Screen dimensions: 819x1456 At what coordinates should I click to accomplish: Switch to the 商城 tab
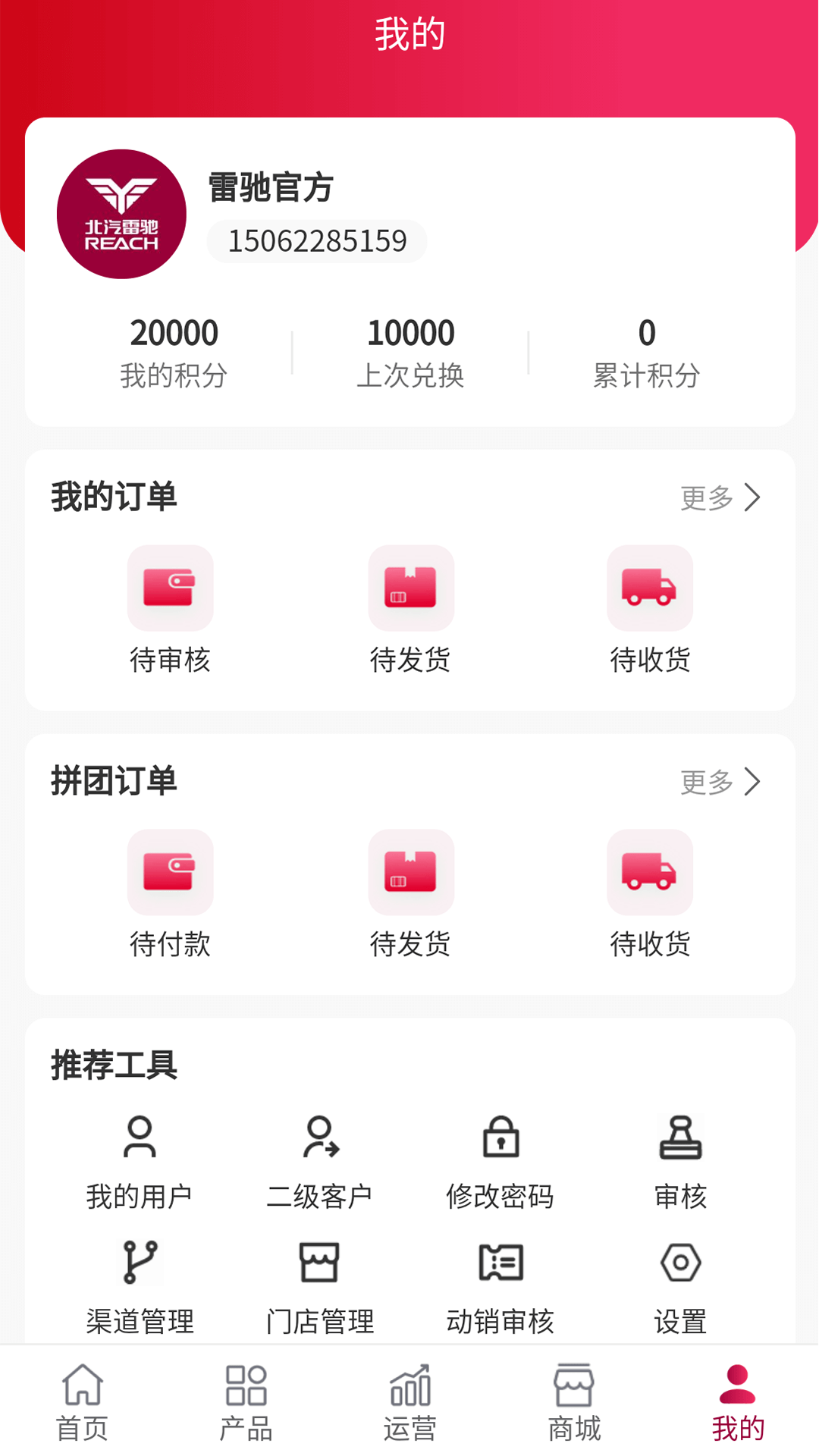click(573, 1403)
